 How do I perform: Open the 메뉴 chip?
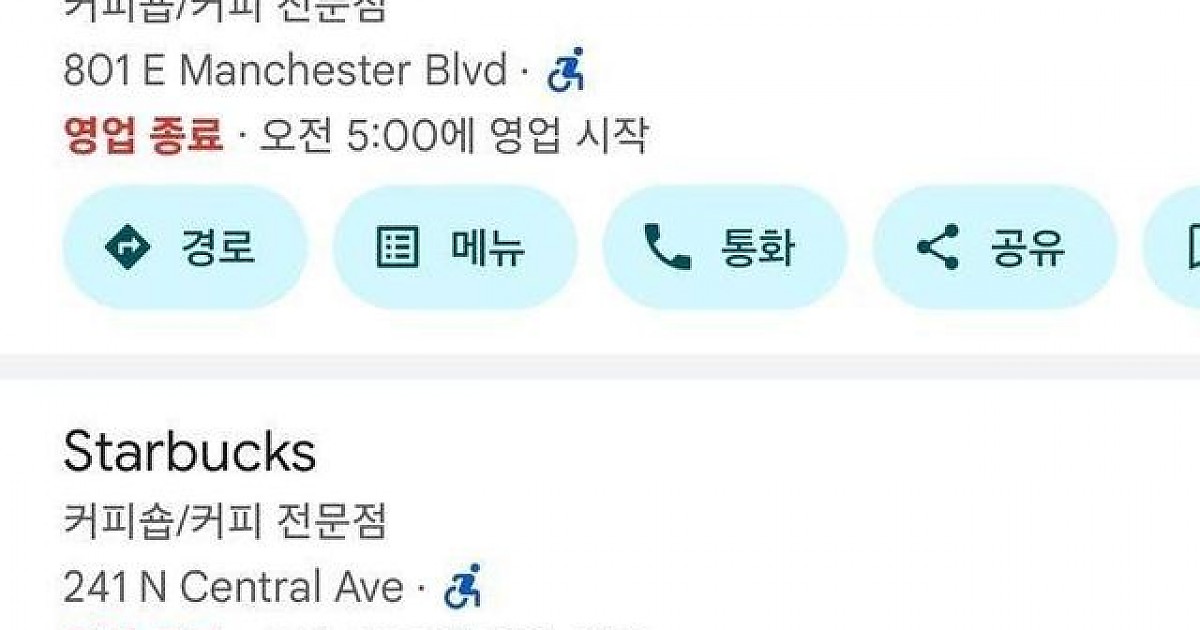tap(454, 247)
